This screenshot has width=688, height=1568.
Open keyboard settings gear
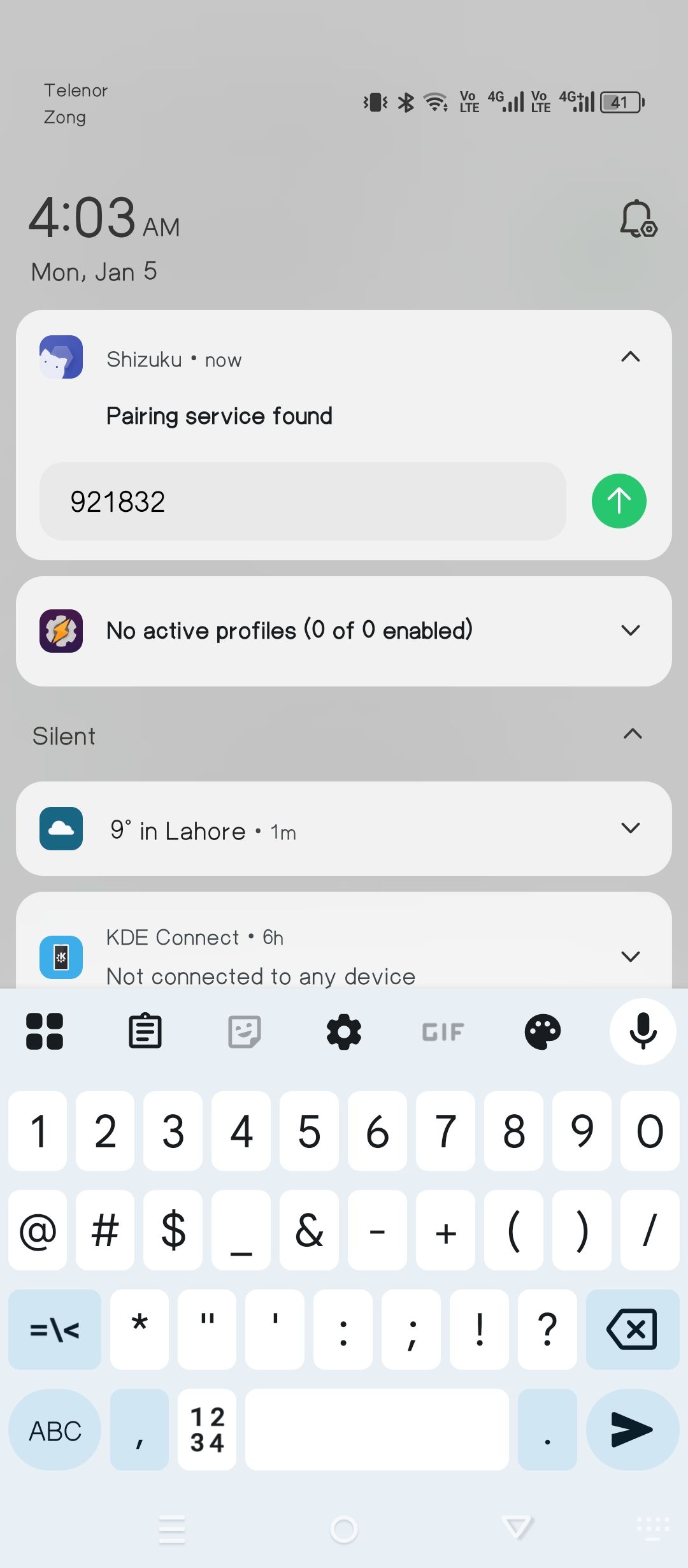click(x=344, y=1031)
